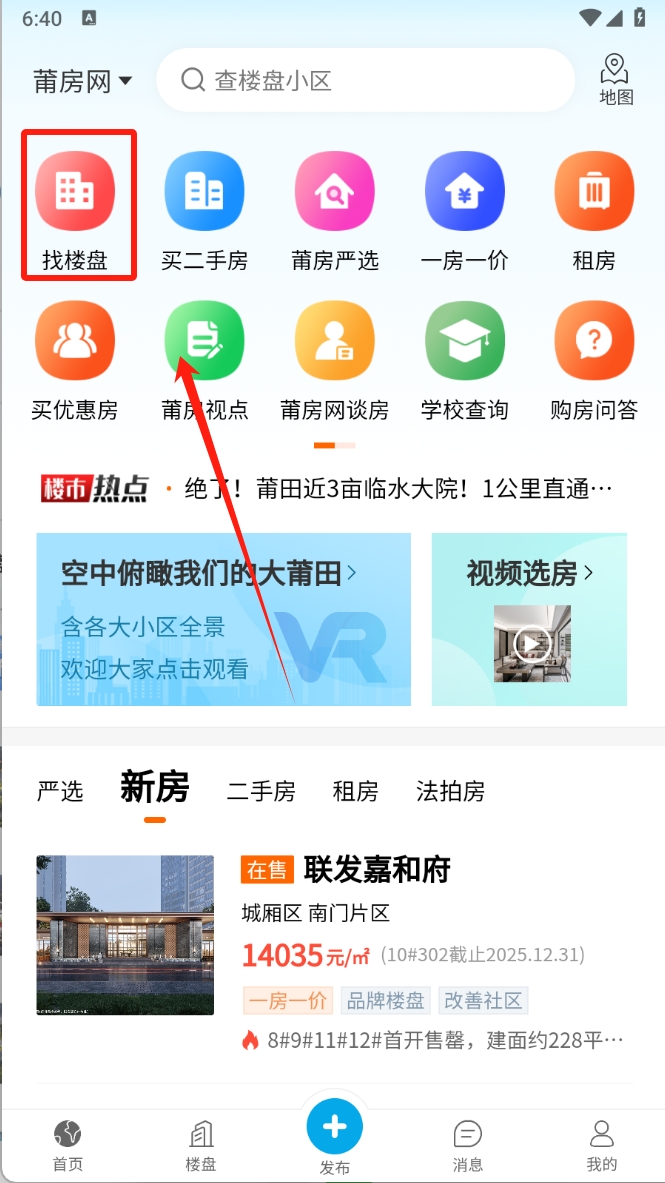
Task: Tap the 发布 plus button
Action: [334, 1128]
